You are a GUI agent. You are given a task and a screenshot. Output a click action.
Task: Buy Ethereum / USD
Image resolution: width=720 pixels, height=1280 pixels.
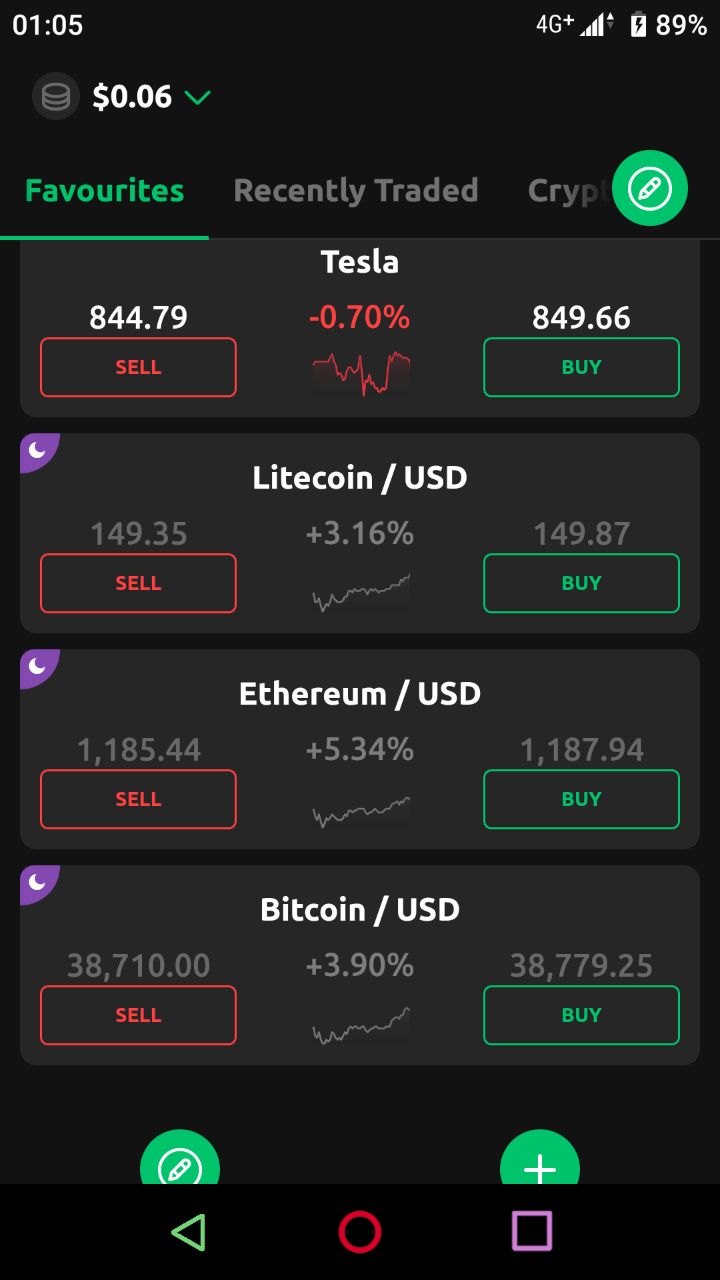click(581, 799)
